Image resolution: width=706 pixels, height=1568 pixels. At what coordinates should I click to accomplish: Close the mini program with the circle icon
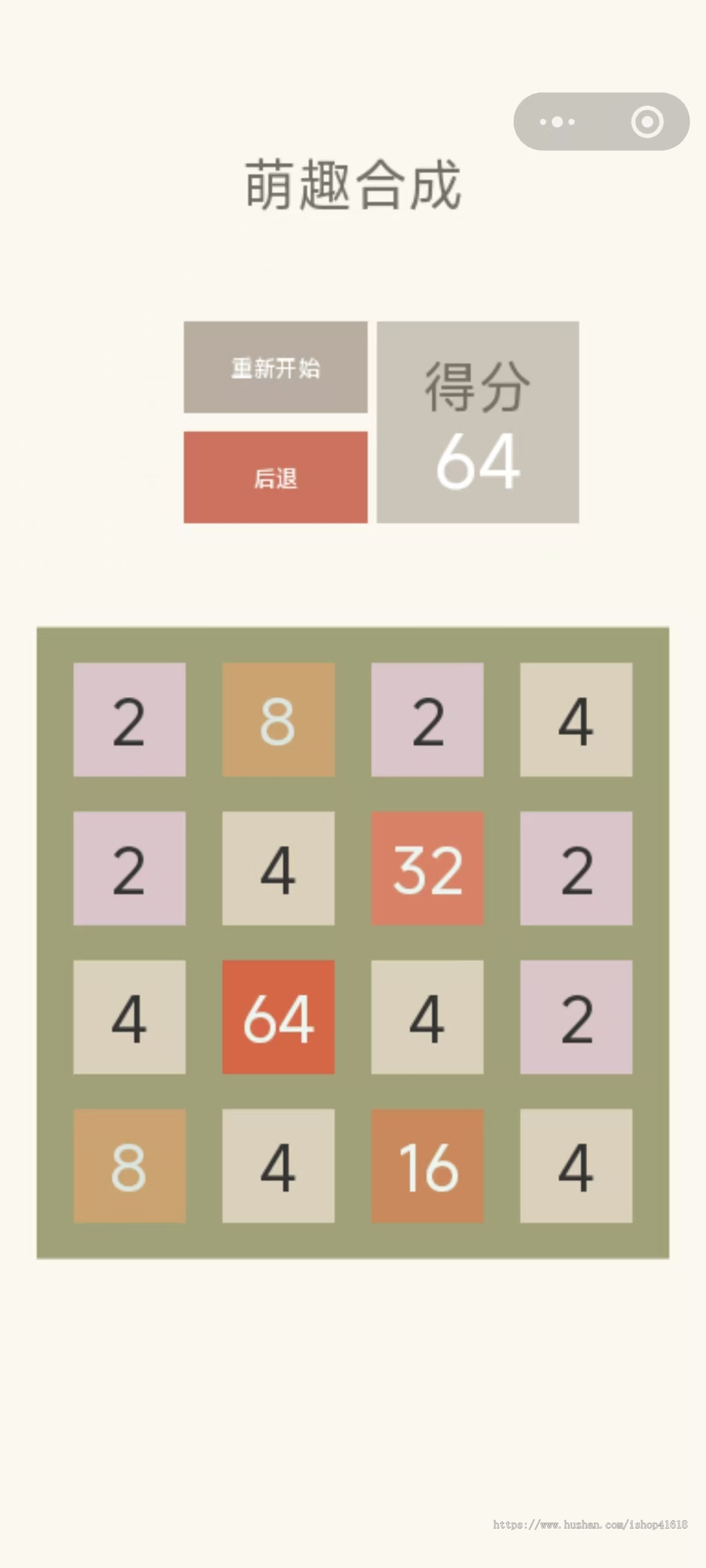point(647,122)
